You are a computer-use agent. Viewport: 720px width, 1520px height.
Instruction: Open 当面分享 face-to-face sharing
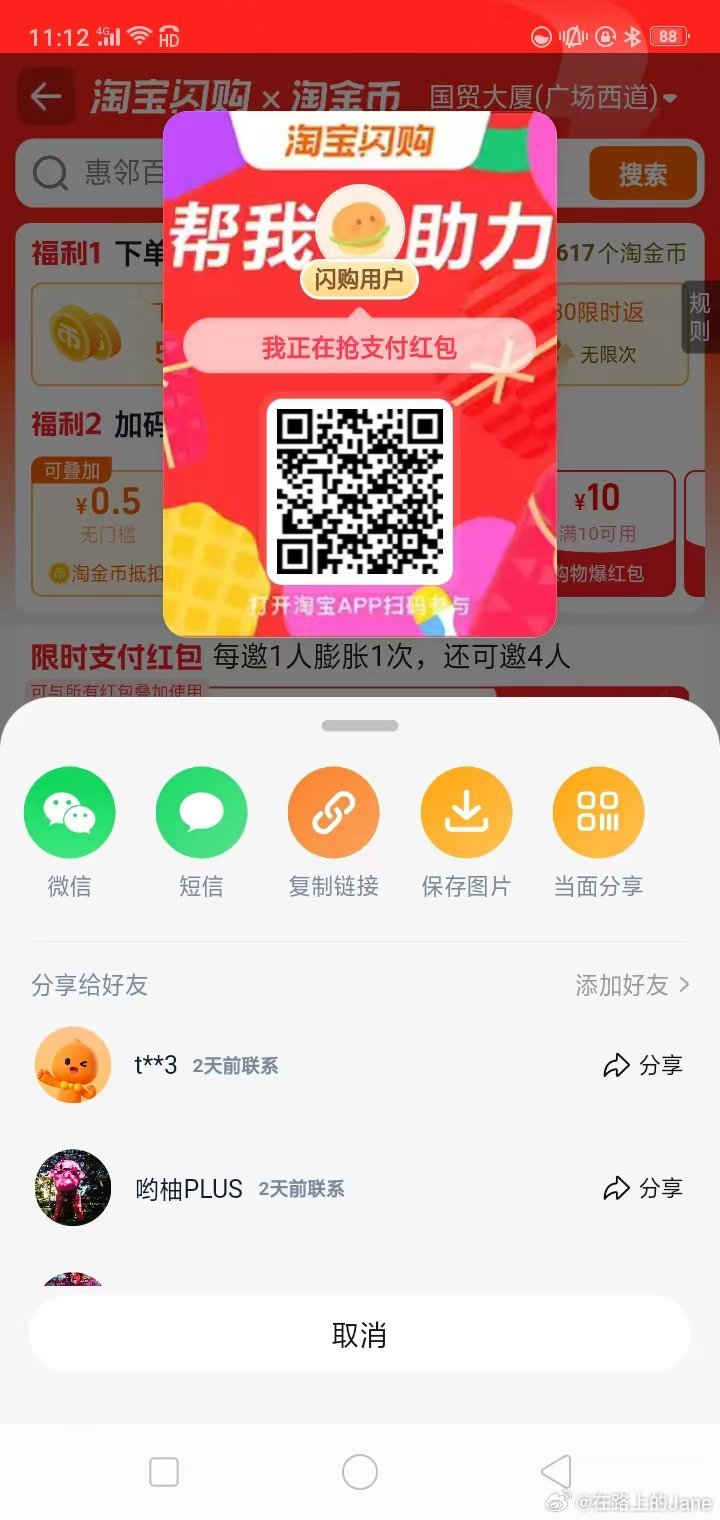(598, 813)
